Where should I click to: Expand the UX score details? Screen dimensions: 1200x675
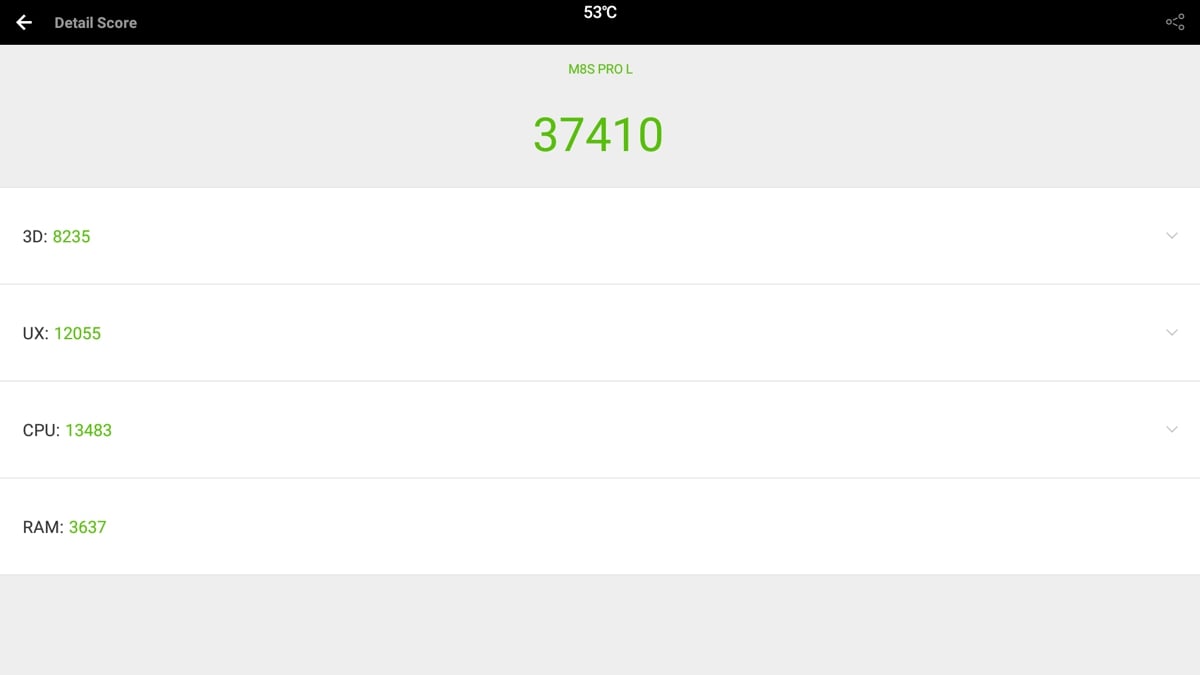[x=1171, y=333]
